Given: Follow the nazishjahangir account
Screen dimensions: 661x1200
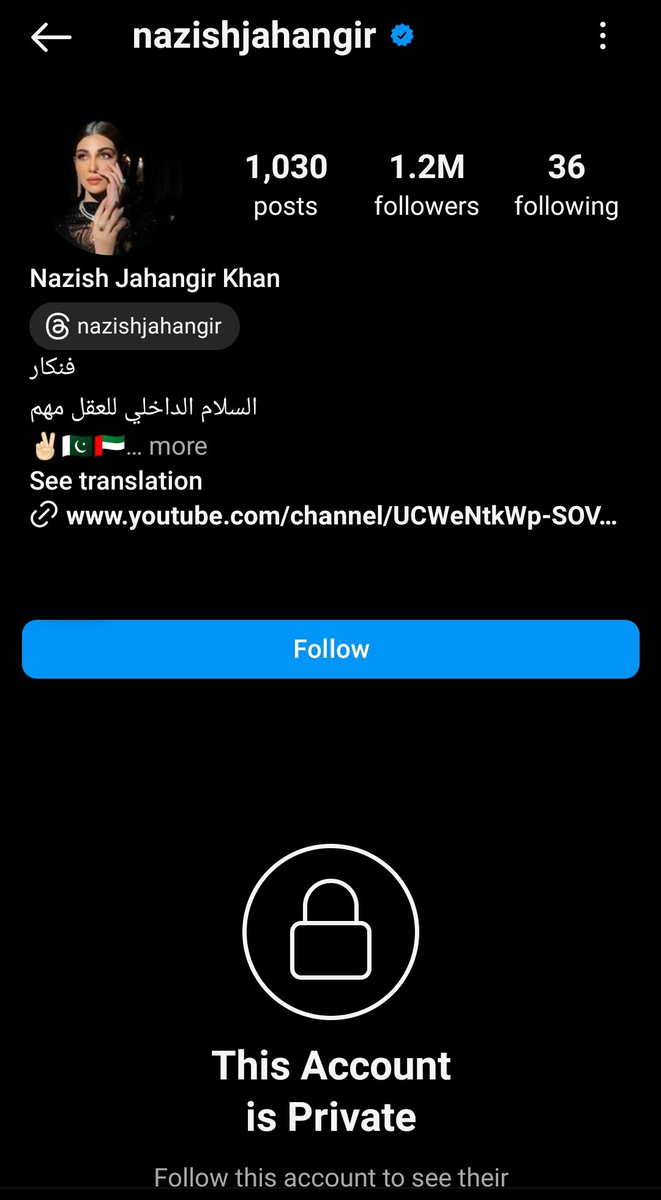Looking at the screenshot, I should pyautogui.click(x=330, y=649).
